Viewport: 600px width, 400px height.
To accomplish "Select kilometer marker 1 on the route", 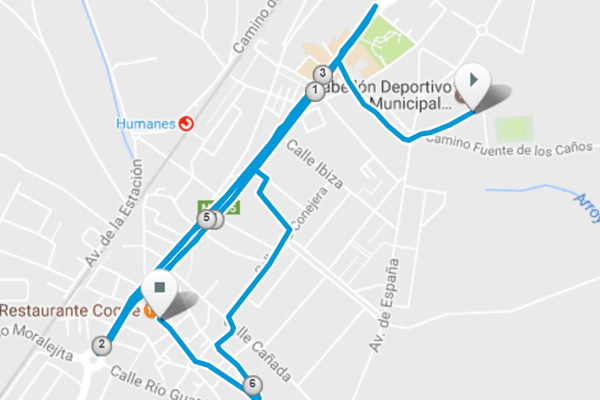I will [315, 91].
